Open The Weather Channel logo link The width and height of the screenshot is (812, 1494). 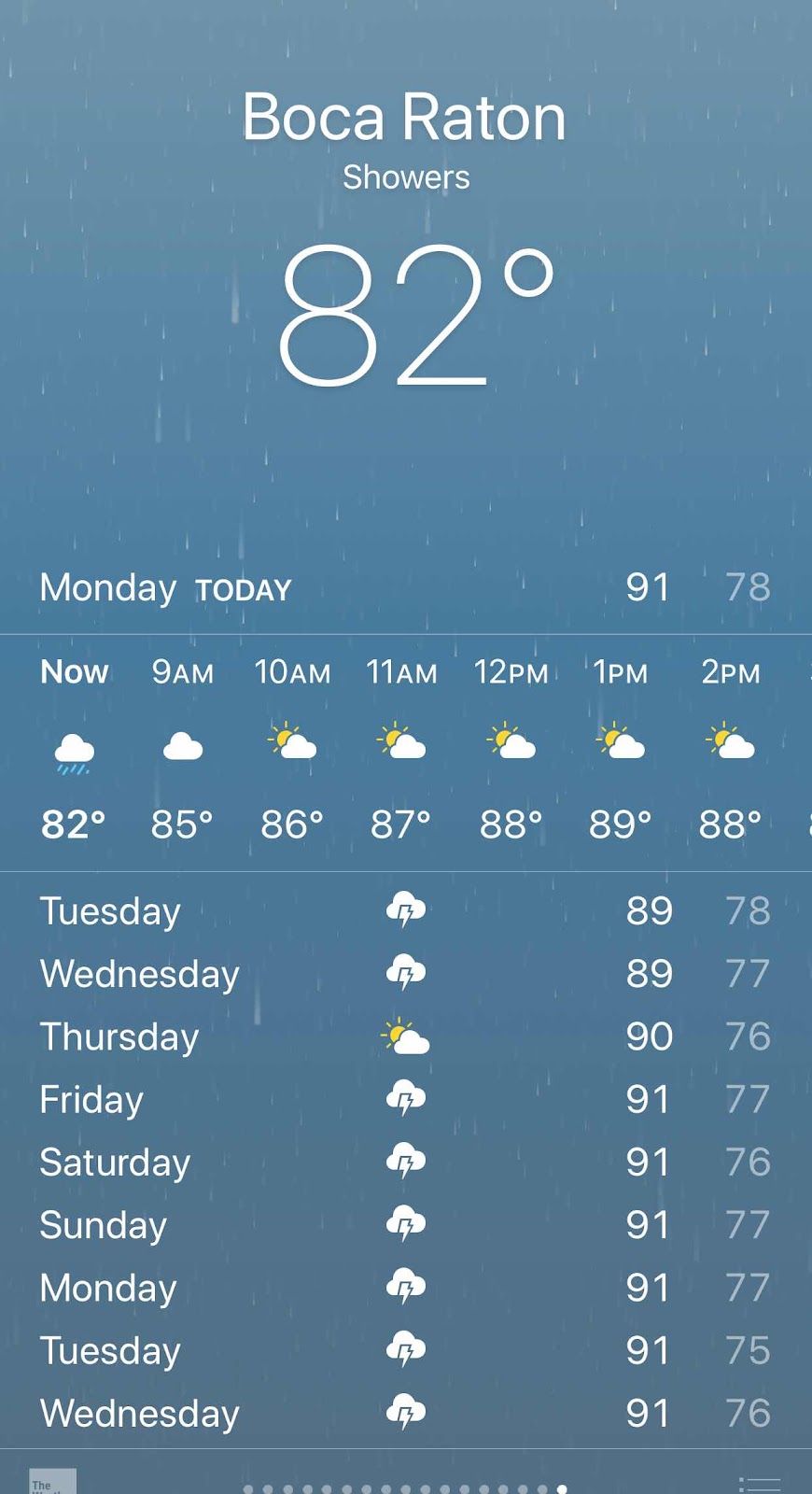[x=52, y=1481]
